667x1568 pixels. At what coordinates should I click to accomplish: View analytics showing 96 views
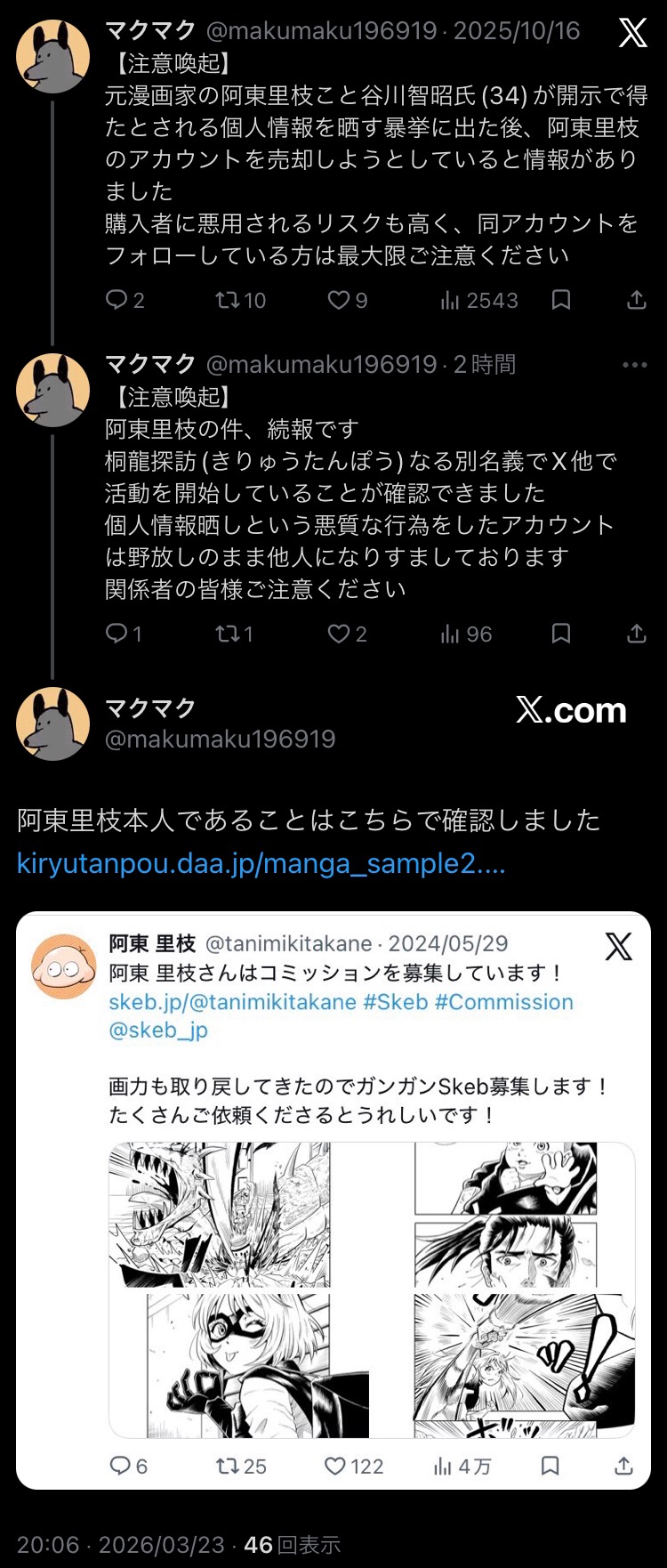(466, 634)
